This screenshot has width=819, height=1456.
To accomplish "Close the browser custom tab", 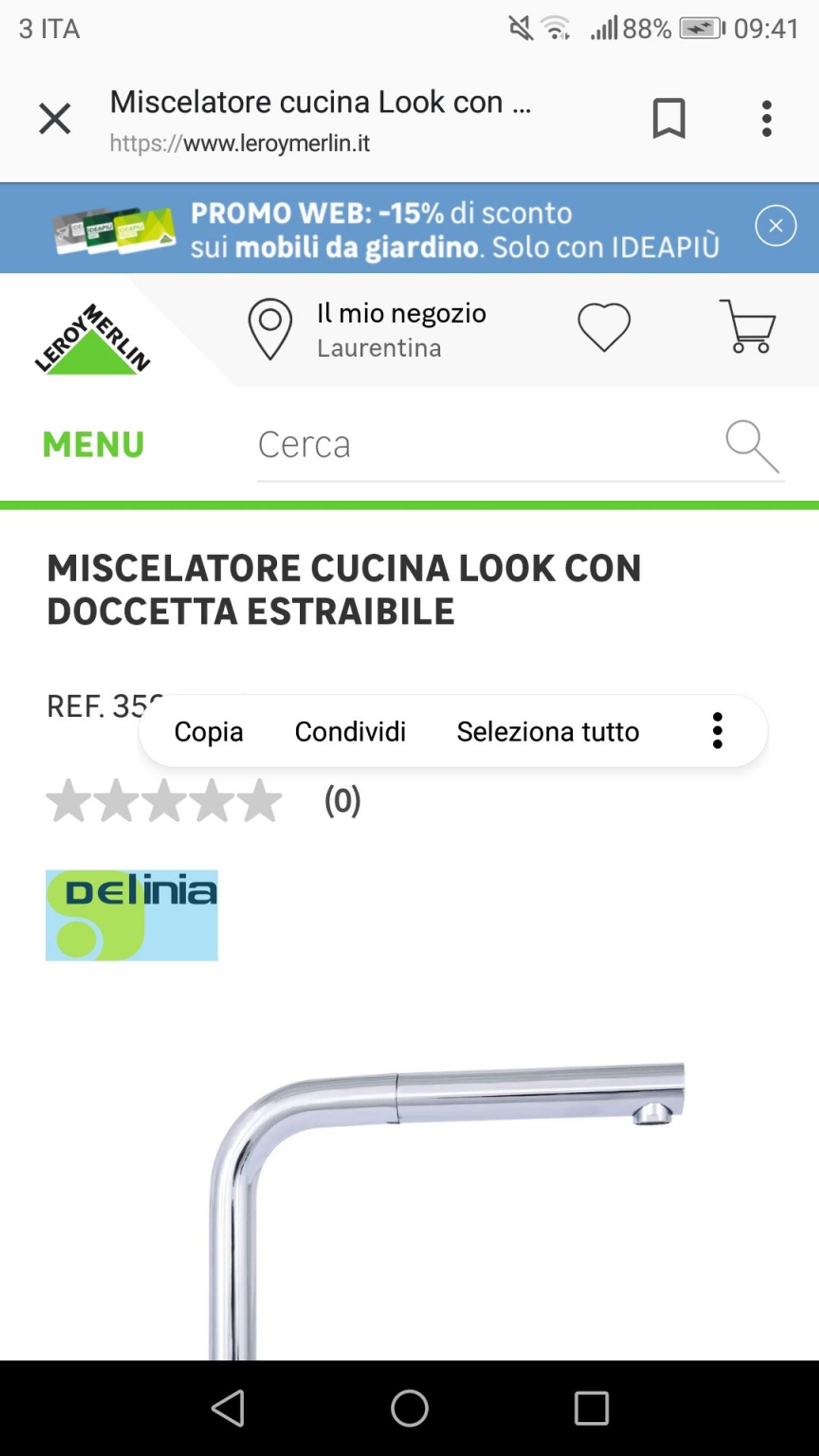I will point(55,119).
